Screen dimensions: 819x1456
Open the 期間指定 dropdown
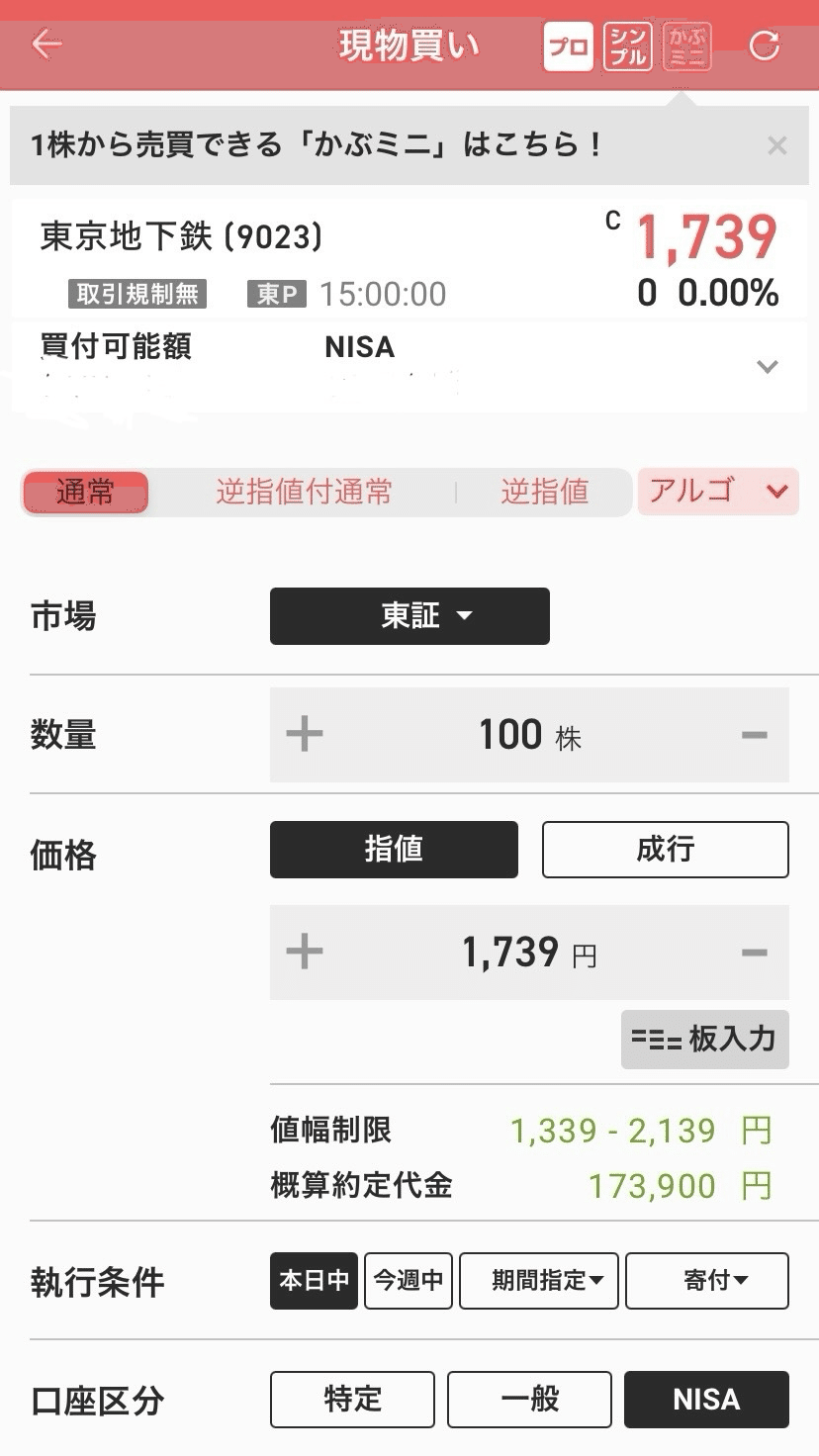pos(538,1281)
